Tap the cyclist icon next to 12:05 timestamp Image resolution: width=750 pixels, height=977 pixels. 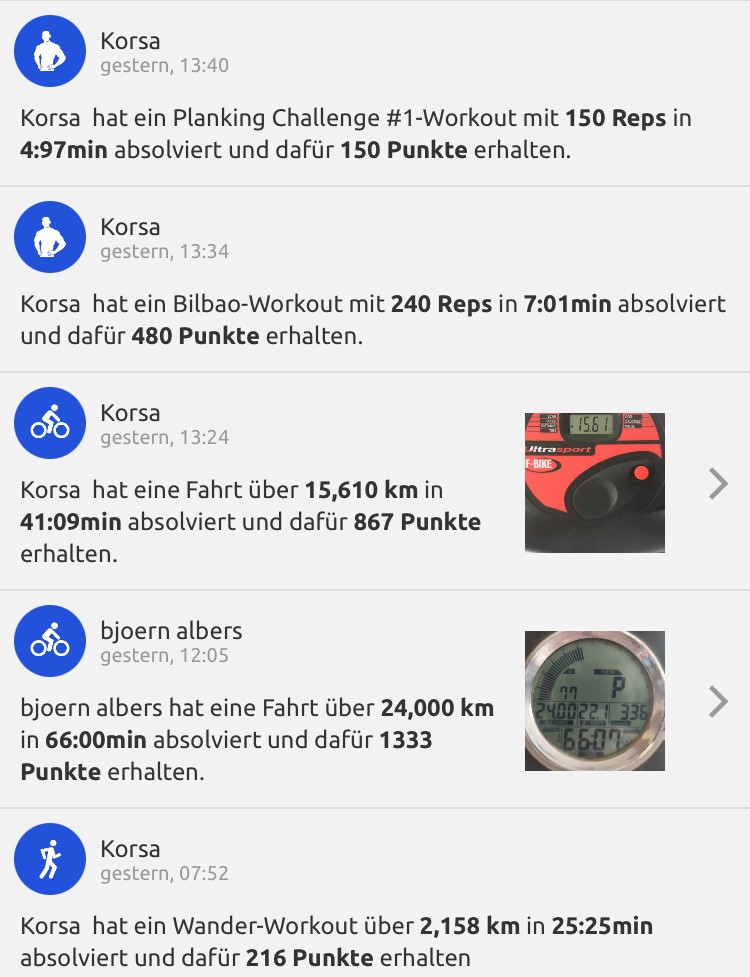pos(49,641)
